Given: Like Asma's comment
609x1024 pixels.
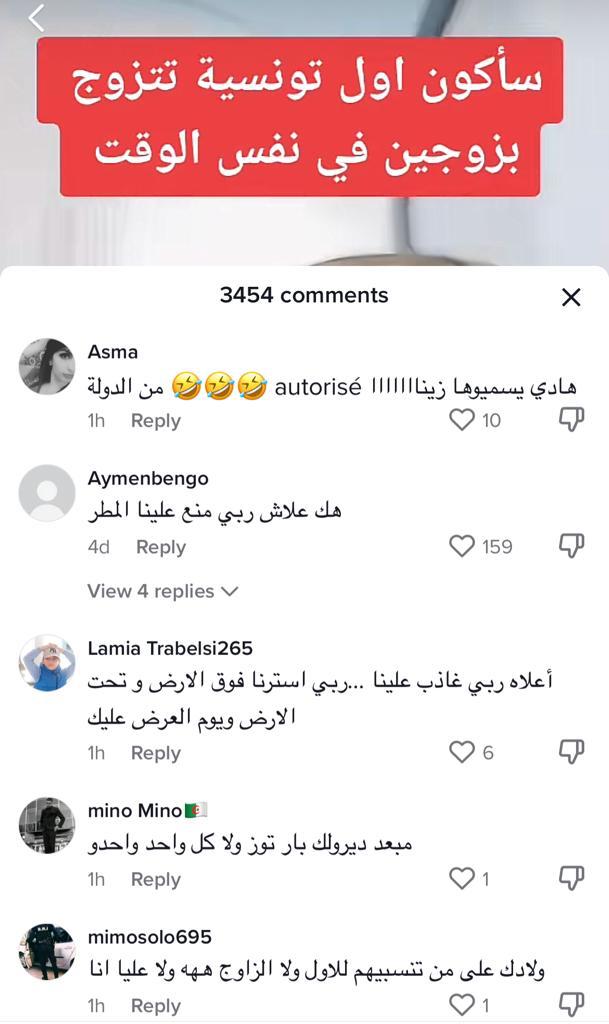Looking at the screenshot, I should click(x=462, y=421).
